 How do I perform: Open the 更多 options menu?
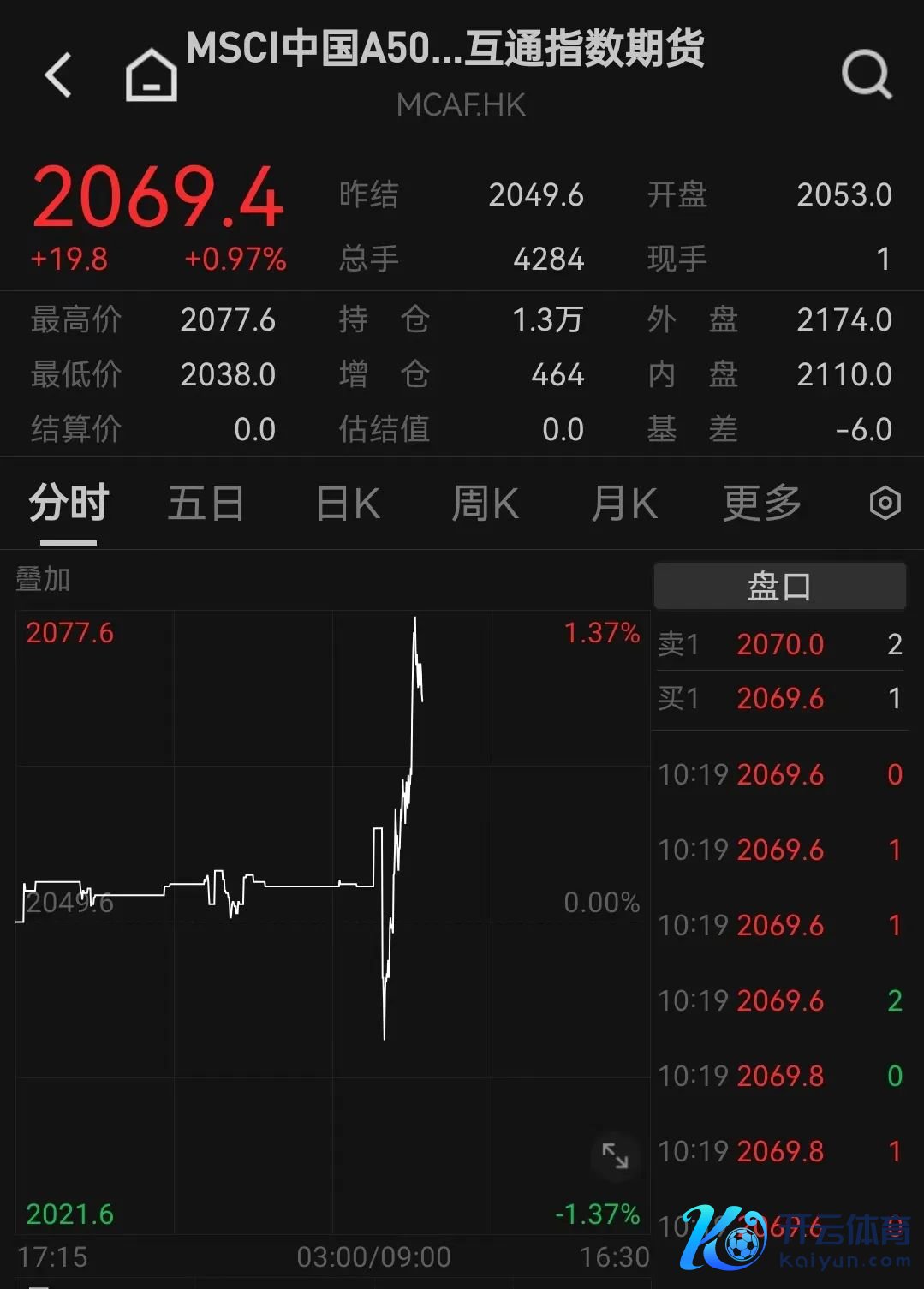tap(760, 504)
